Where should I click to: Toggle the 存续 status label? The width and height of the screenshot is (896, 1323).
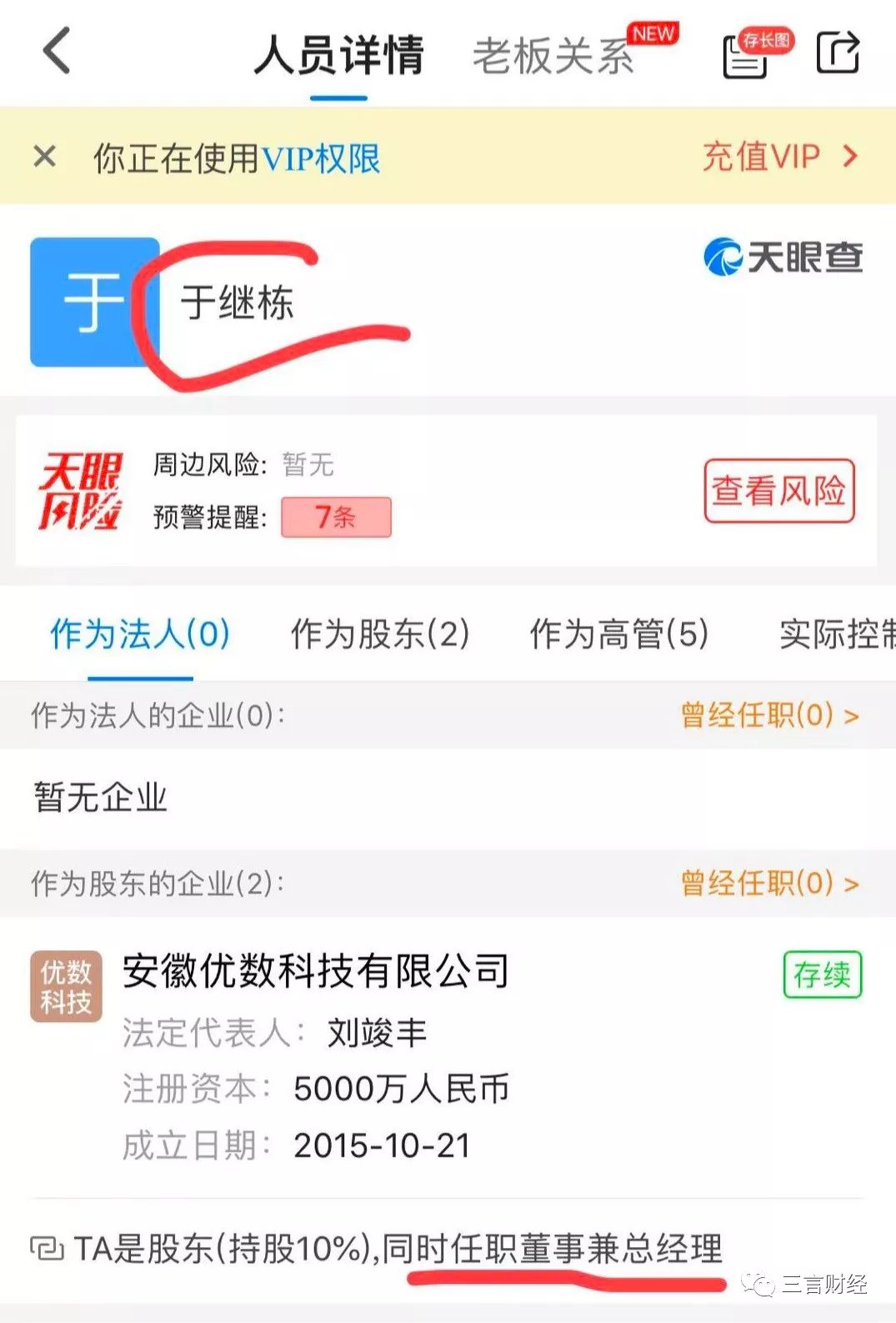point(822,974)
